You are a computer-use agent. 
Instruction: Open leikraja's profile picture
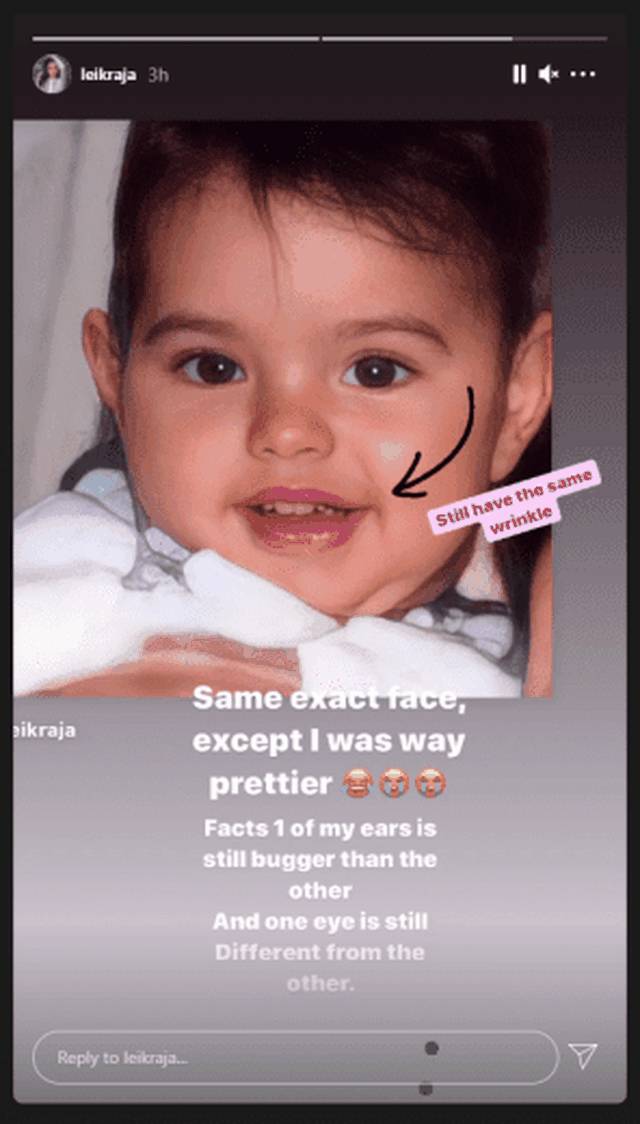50,74
